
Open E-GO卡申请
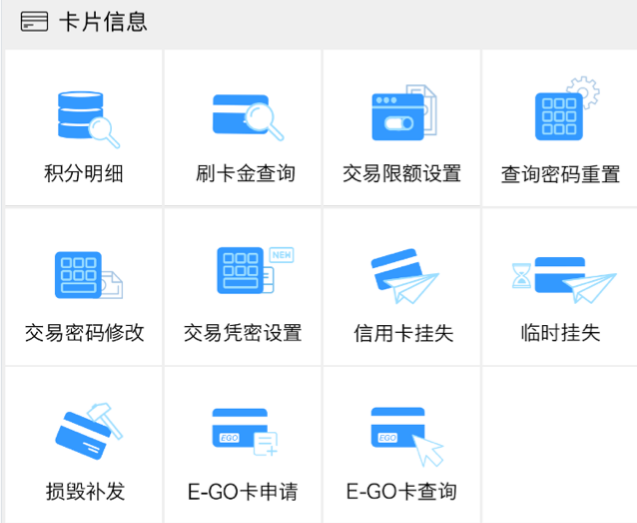coord(244,448)
